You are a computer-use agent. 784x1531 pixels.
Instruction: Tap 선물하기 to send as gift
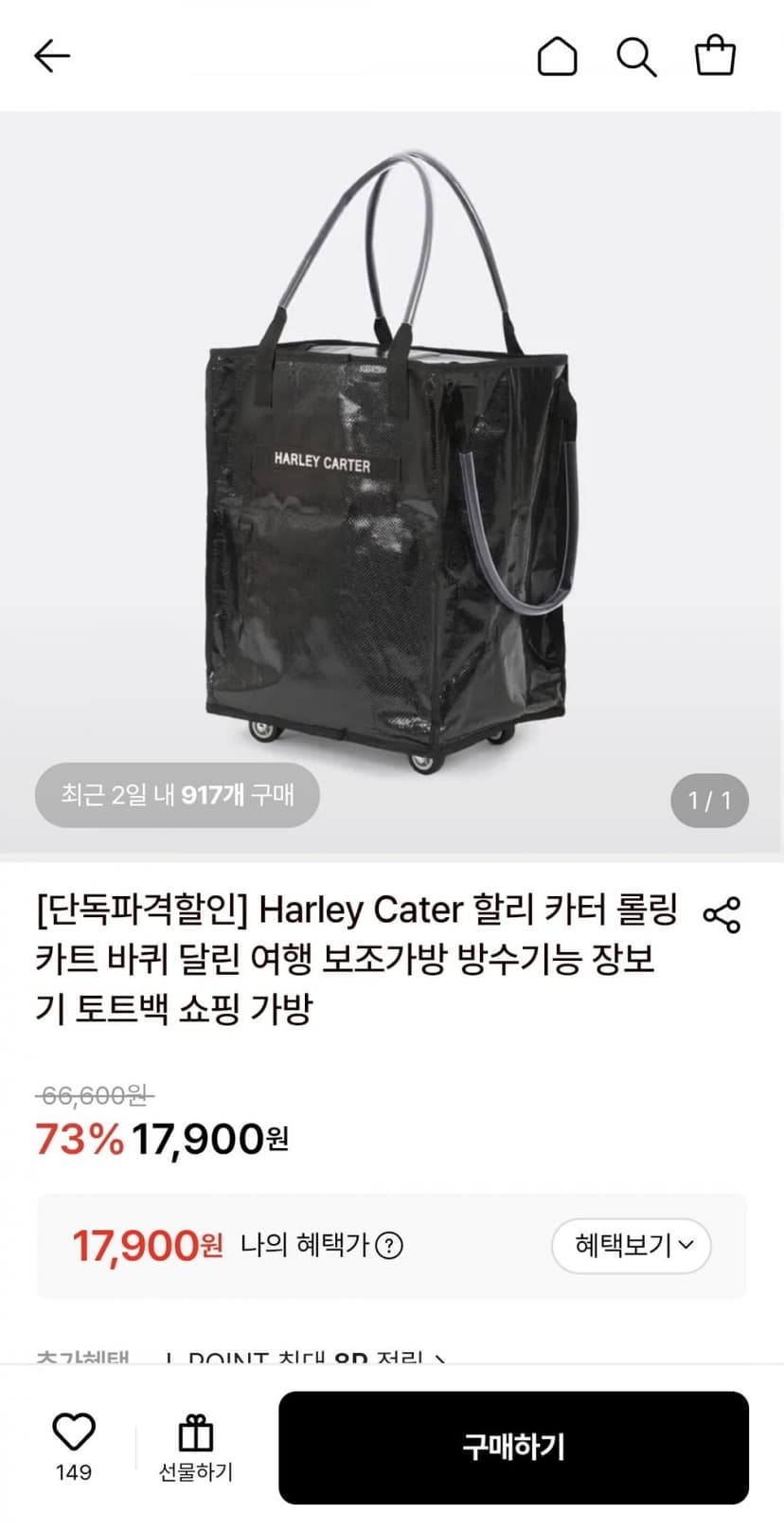coord(196,1449)
